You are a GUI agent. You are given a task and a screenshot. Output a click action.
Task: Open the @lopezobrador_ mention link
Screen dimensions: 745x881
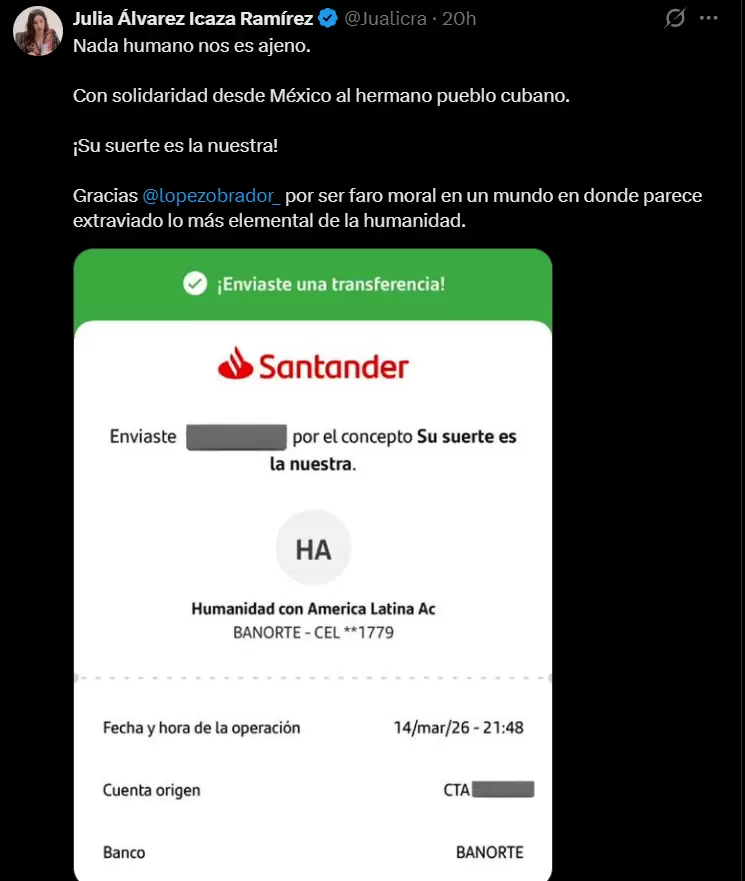(x=213, y=195)
